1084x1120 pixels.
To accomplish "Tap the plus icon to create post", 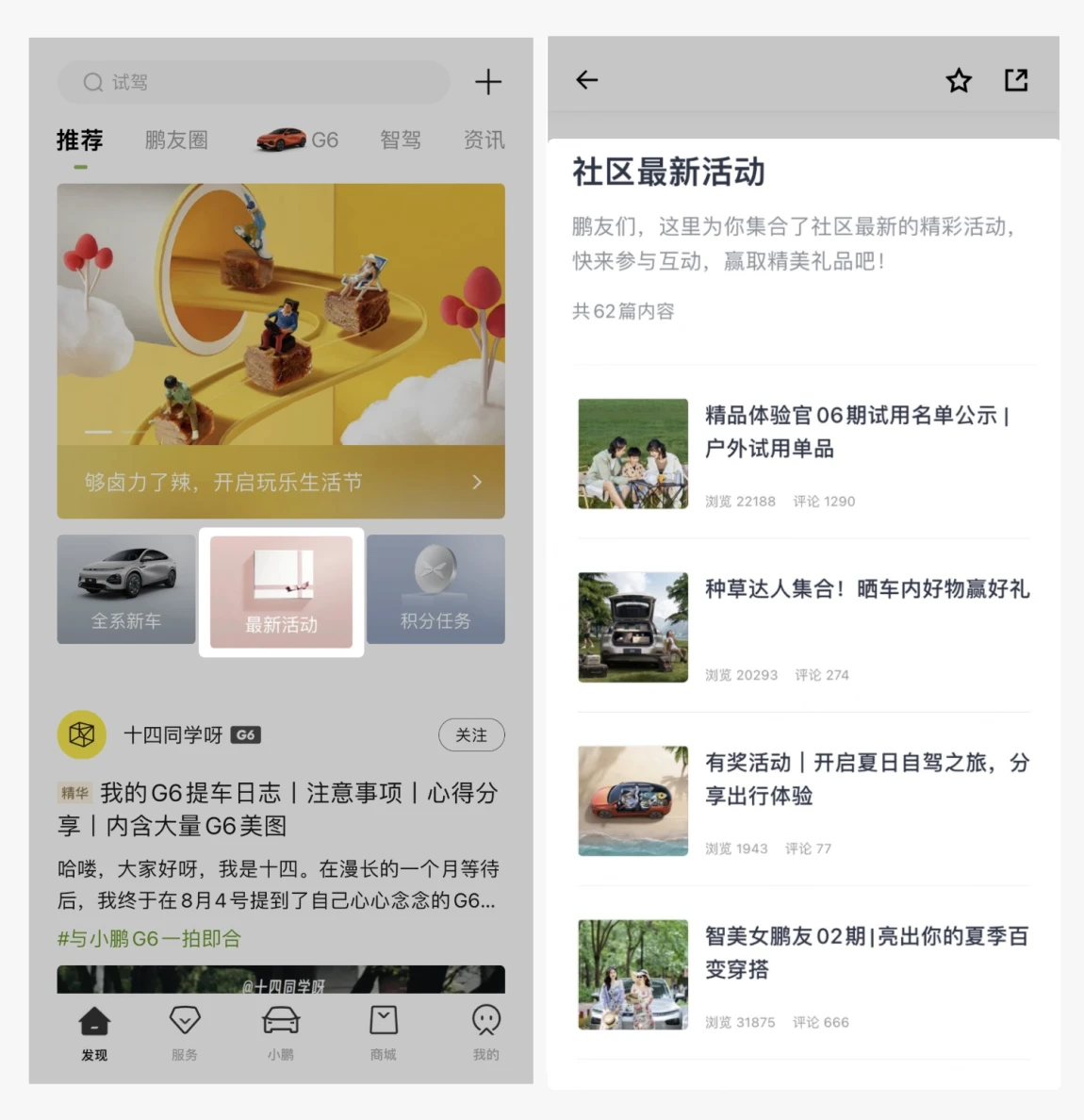I will pyautogui.click(x=487, y=82).
